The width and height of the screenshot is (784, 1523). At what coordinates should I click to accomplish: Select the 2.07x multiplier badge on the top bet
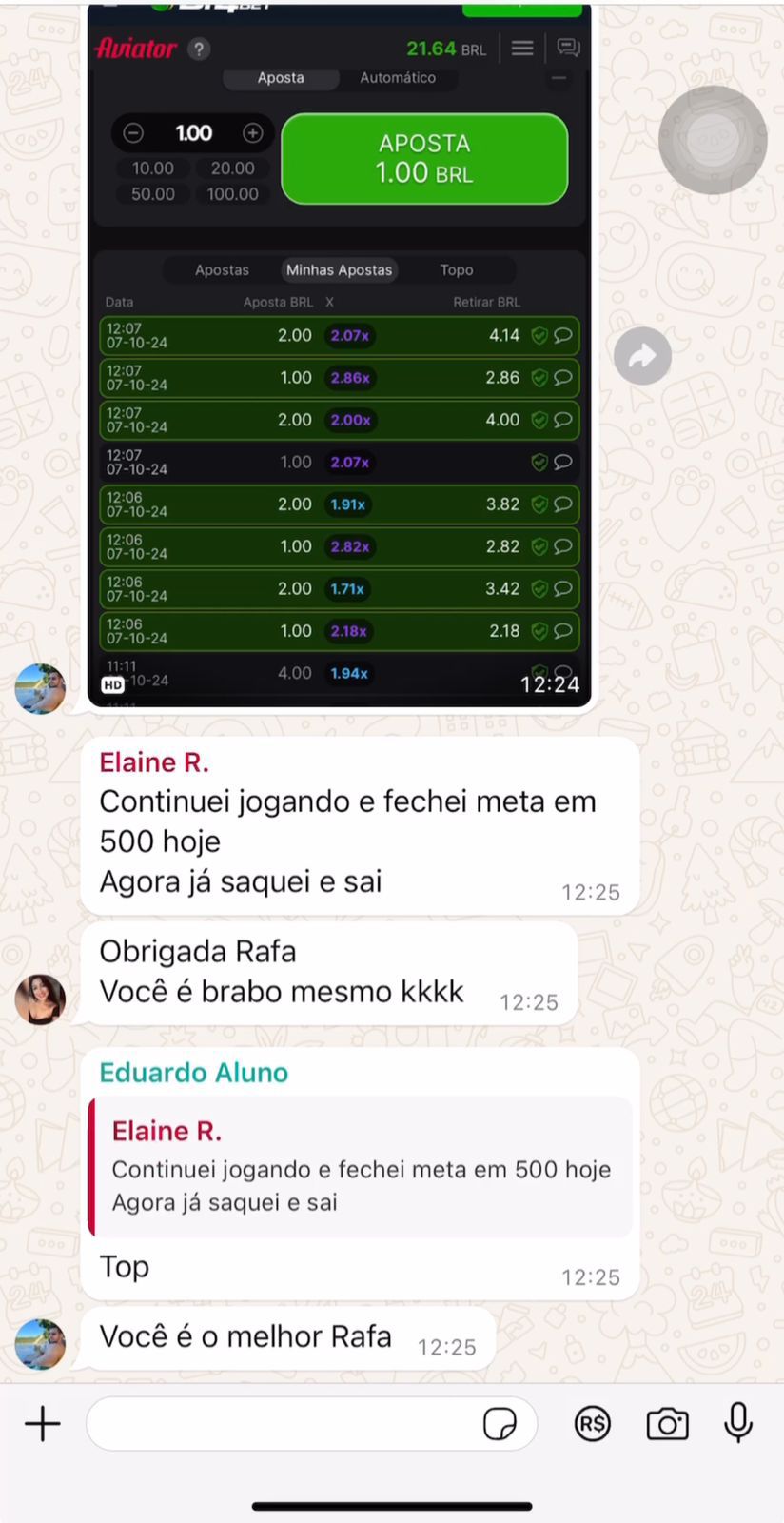tap(350, 335)
